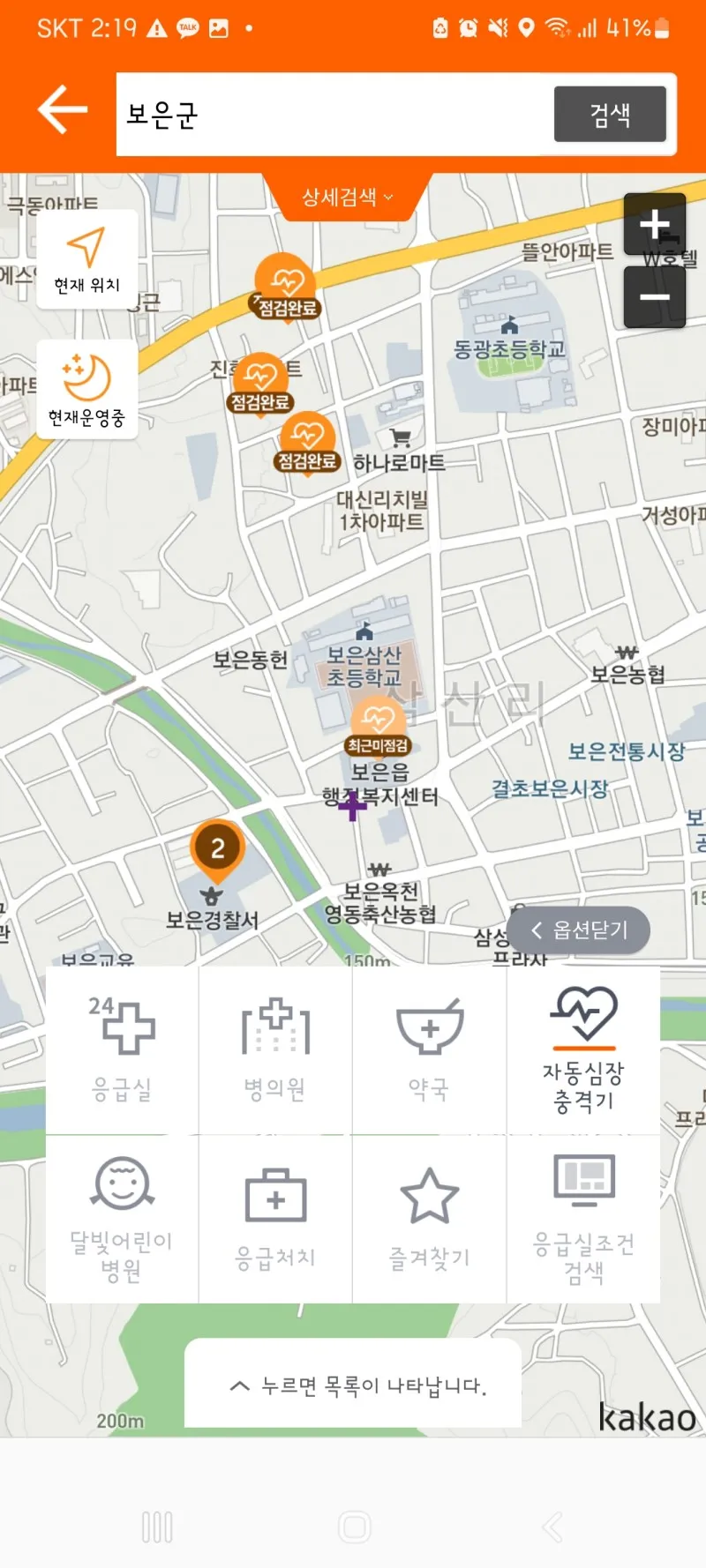Screen dimensions: 706x1568
Task: Expand the list with 누르면 목록이 나타납니다
Action: click(x=353, y=1385)
